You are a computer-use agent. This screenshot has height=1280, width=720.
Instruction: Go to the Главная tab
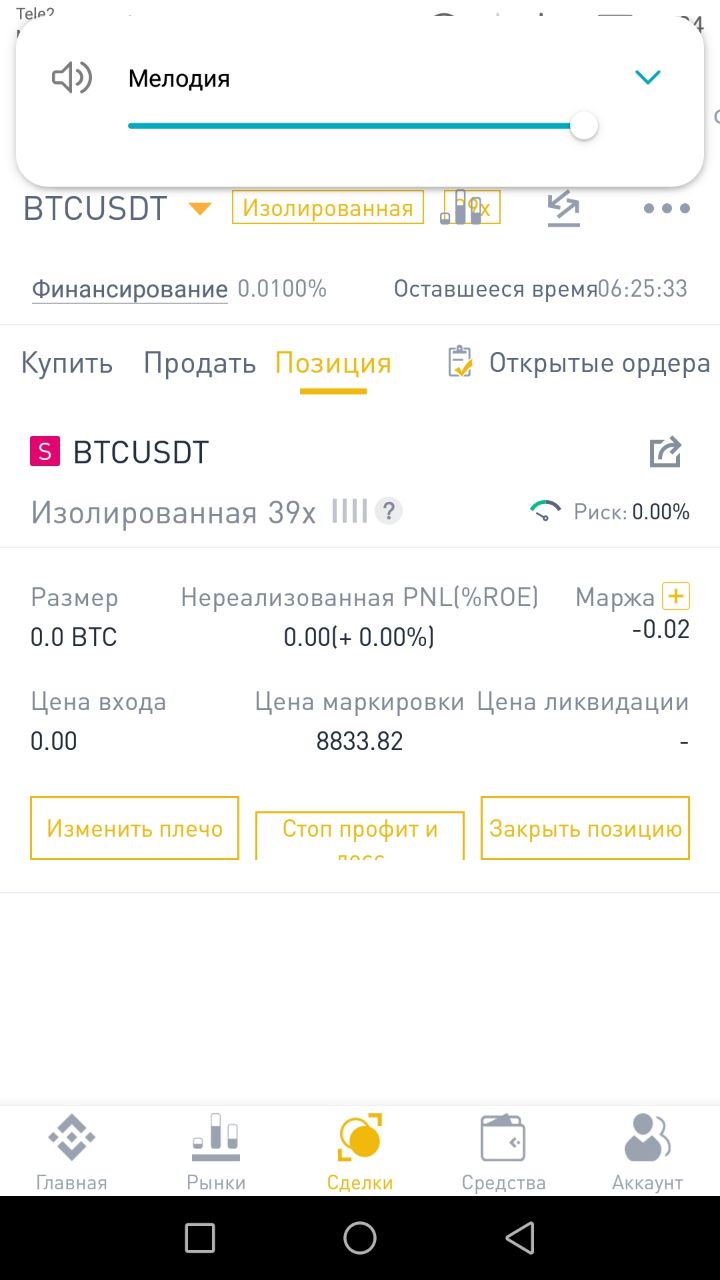(x=72, y=1151)
